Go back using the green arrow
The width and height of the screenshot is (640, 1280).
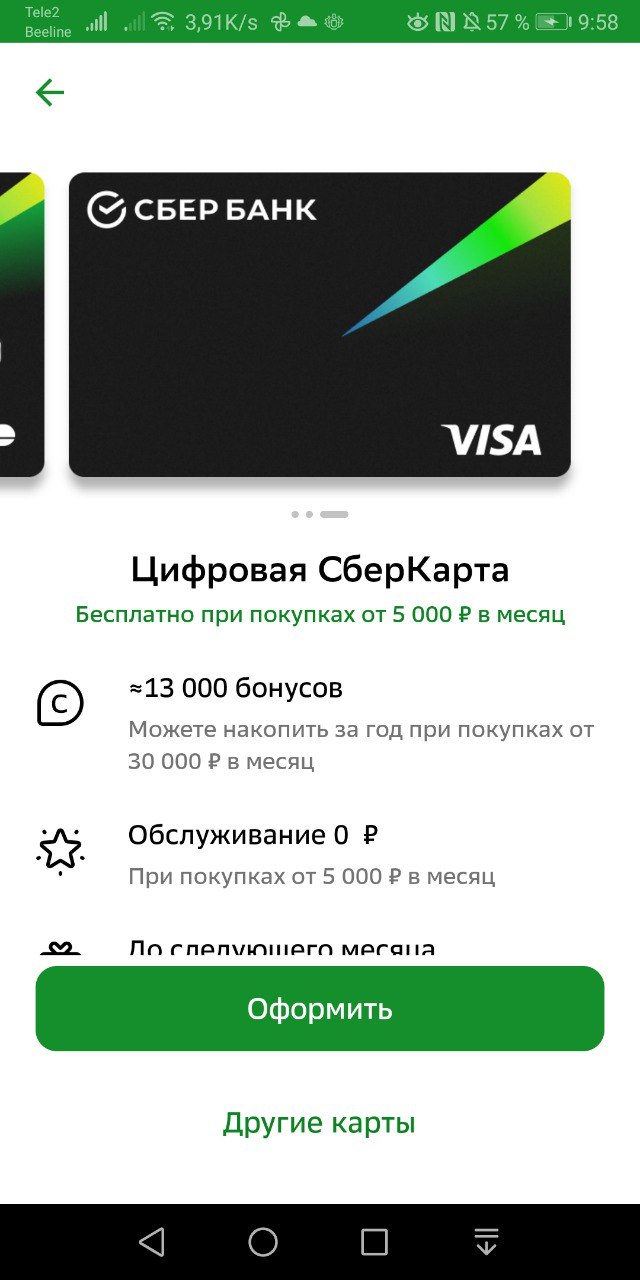(x=50, y=93)
